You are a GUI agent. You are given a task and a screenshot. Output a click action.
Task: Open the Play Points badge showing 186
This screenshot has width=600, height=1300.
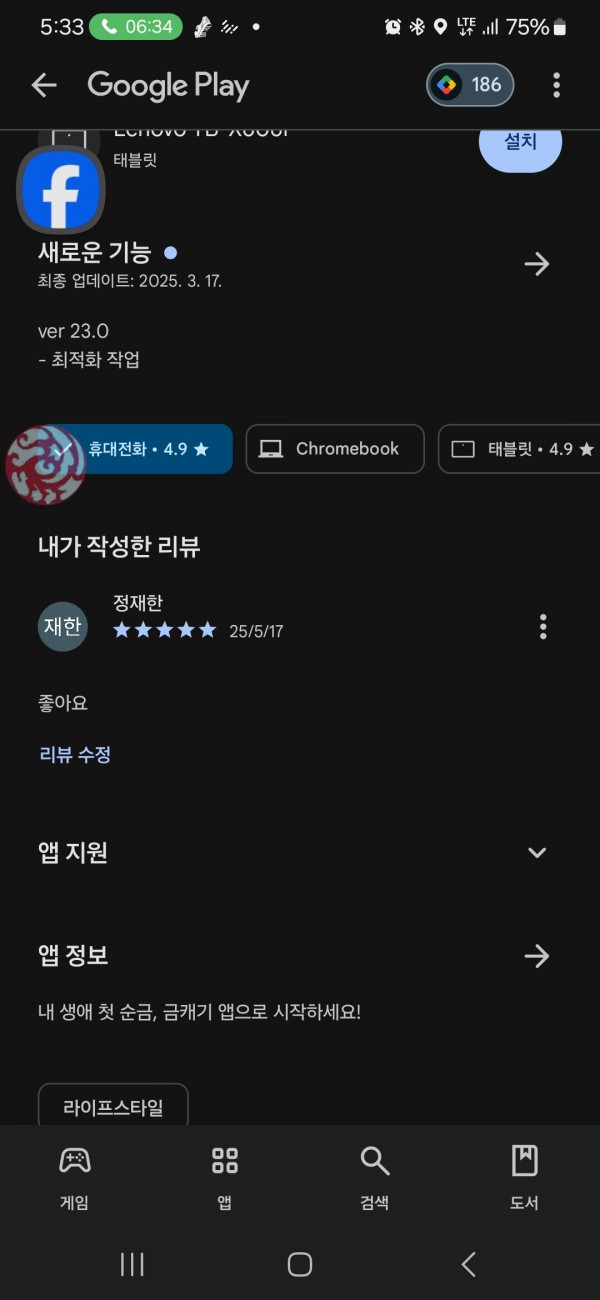coord(470,85)
